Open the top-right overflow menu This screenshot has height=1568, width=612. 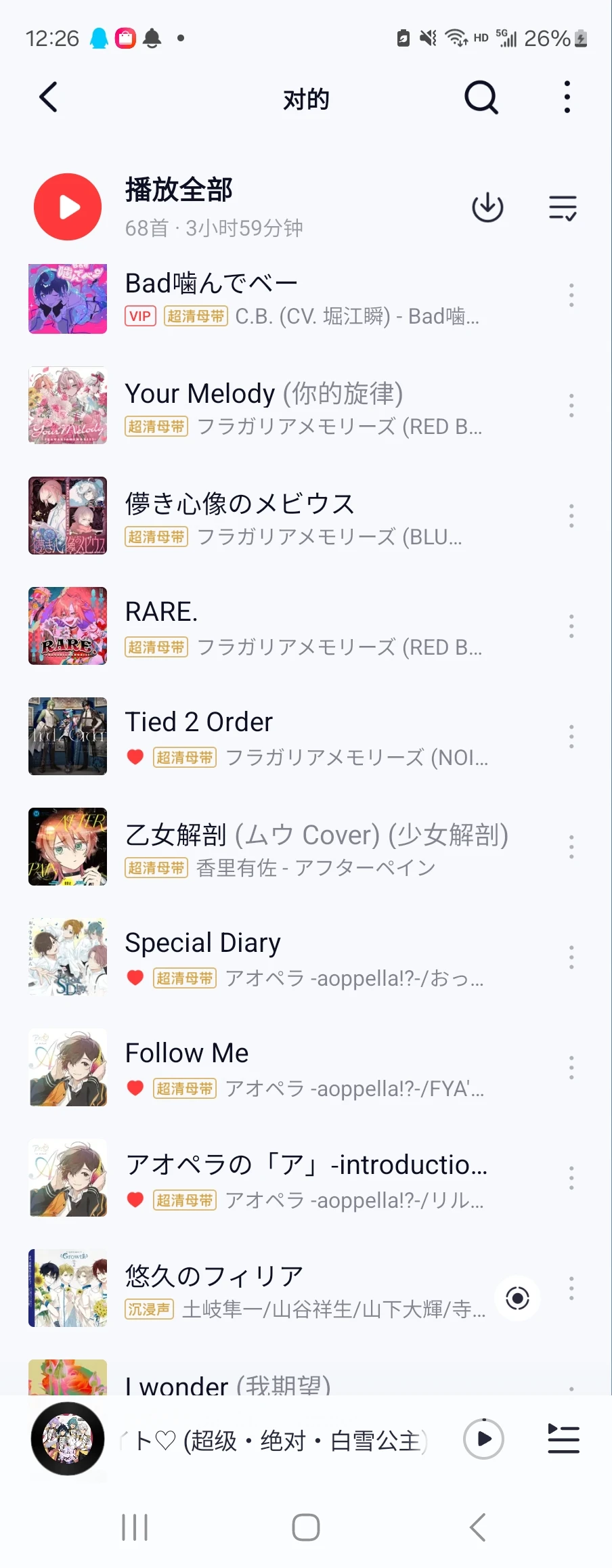tap(567, 97)
